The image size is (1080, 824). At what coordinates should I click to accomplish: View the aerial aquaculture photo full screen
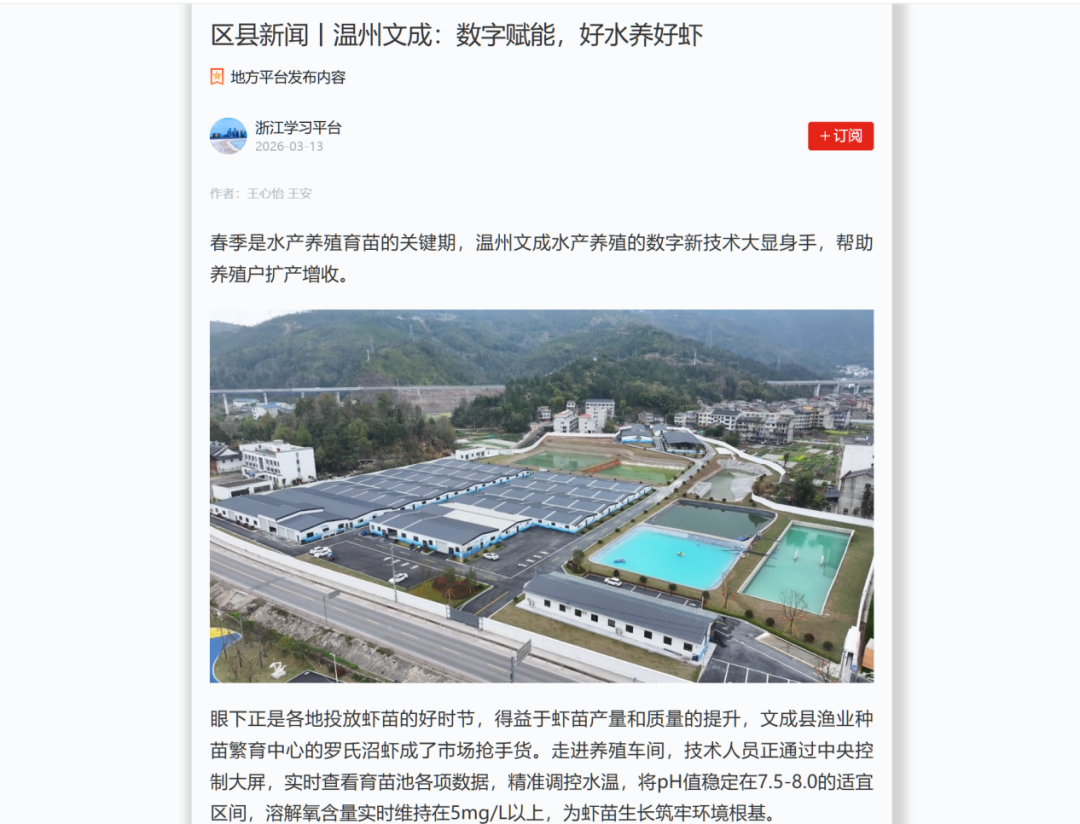click(541, 496)
